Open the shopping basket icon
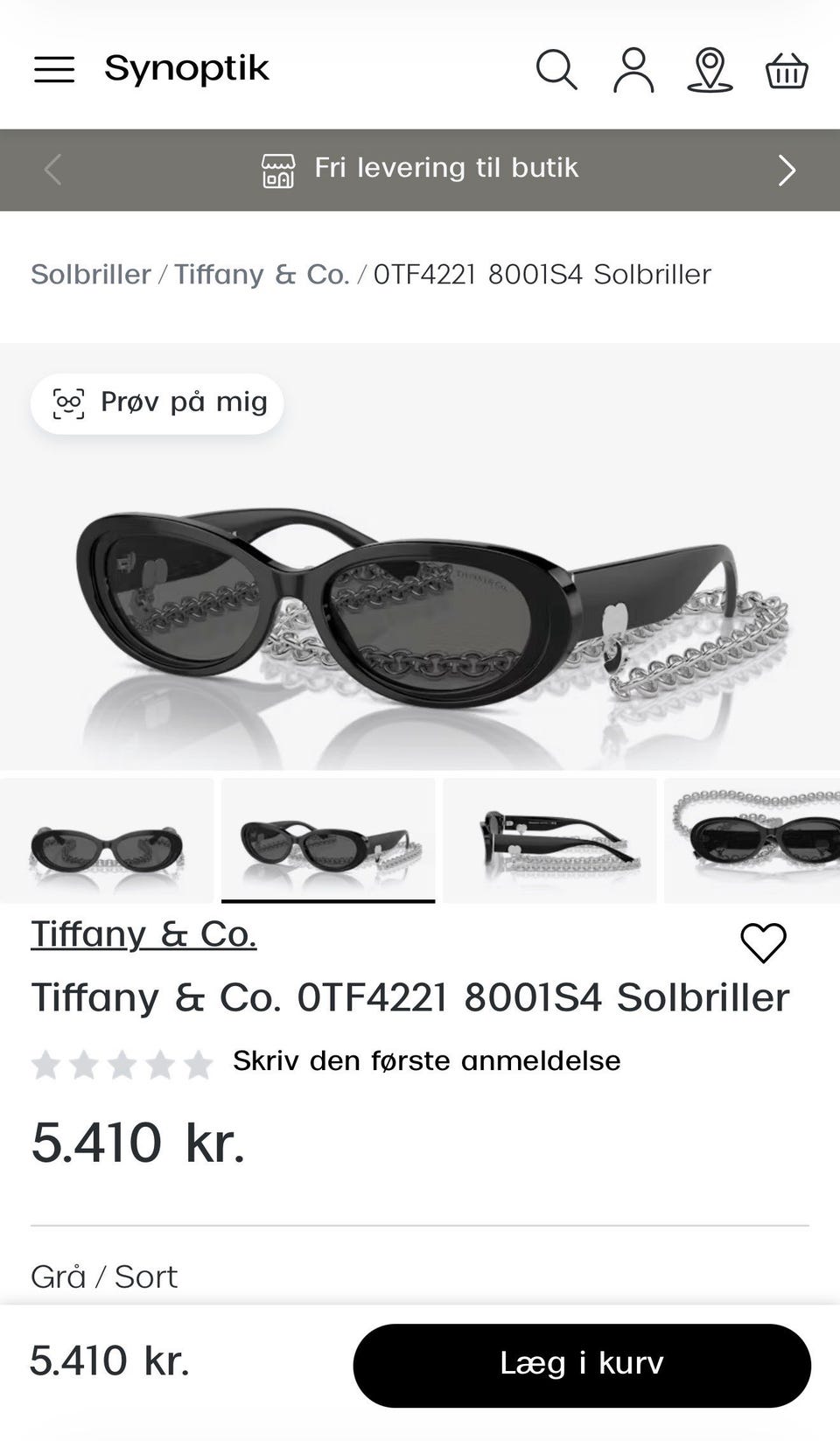Image resolution: width=840 pixels, height=1441 pixels. point(787,68)
